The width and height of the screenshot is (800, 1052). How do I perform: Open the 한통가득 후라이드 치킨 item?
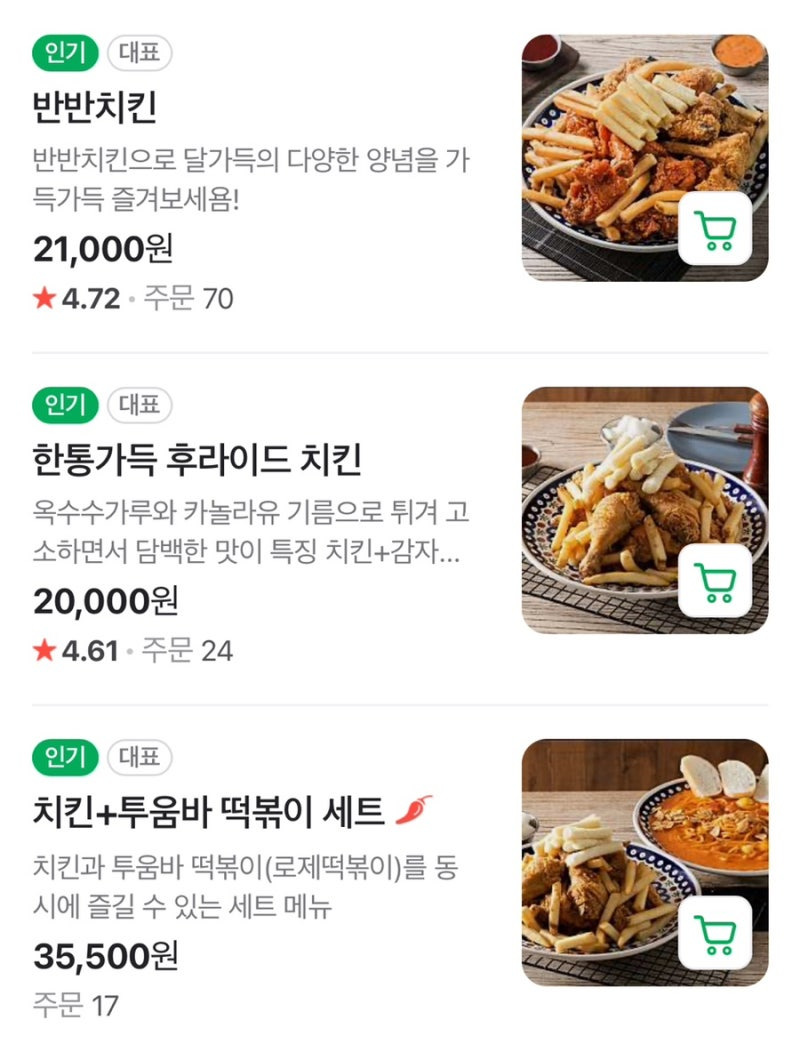[197, 460]
